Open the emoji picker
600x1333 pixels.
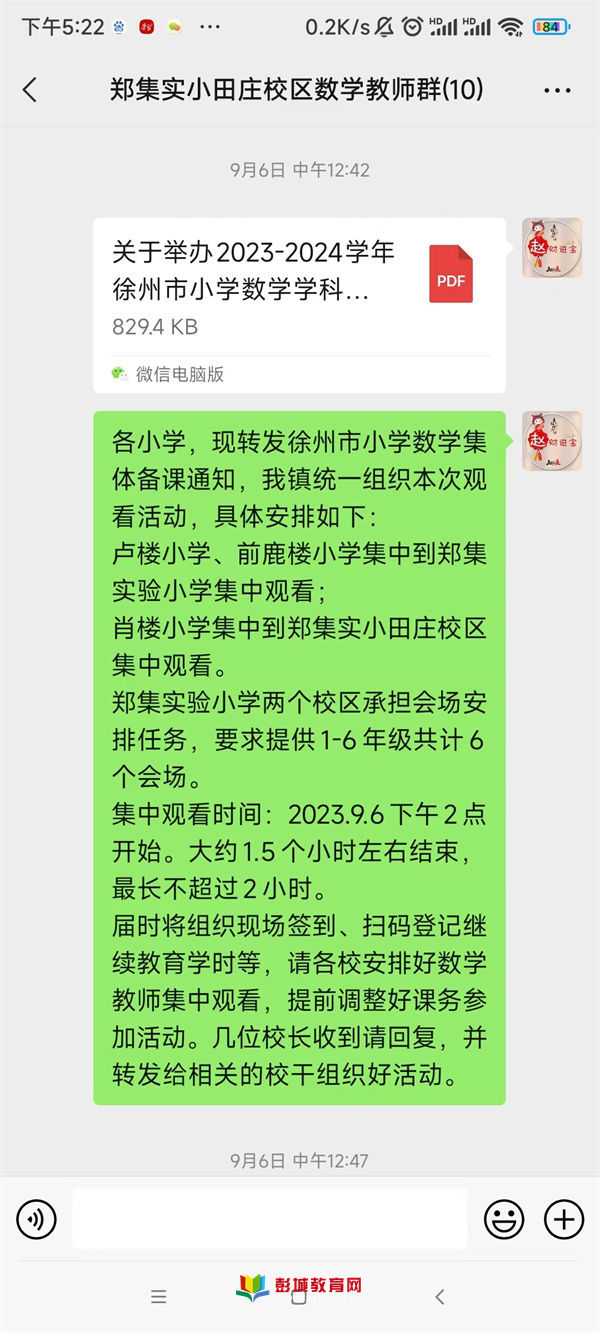click(504, 1219)
